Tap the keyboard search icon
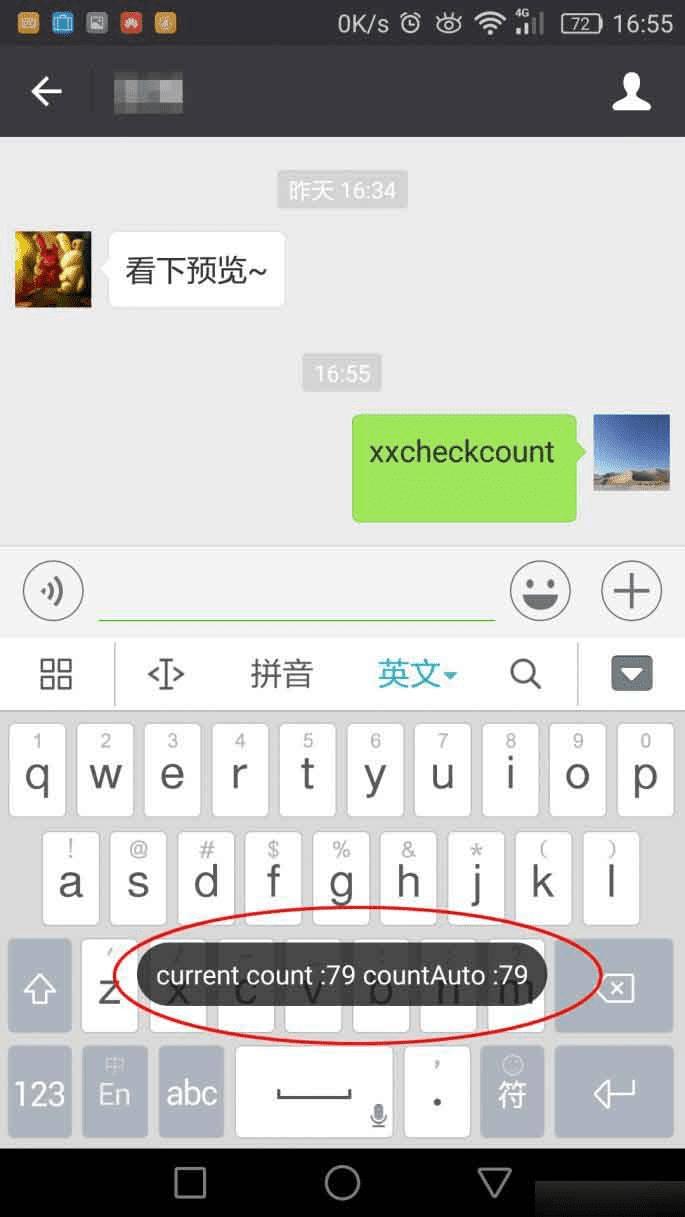 (x=525, y=675)
